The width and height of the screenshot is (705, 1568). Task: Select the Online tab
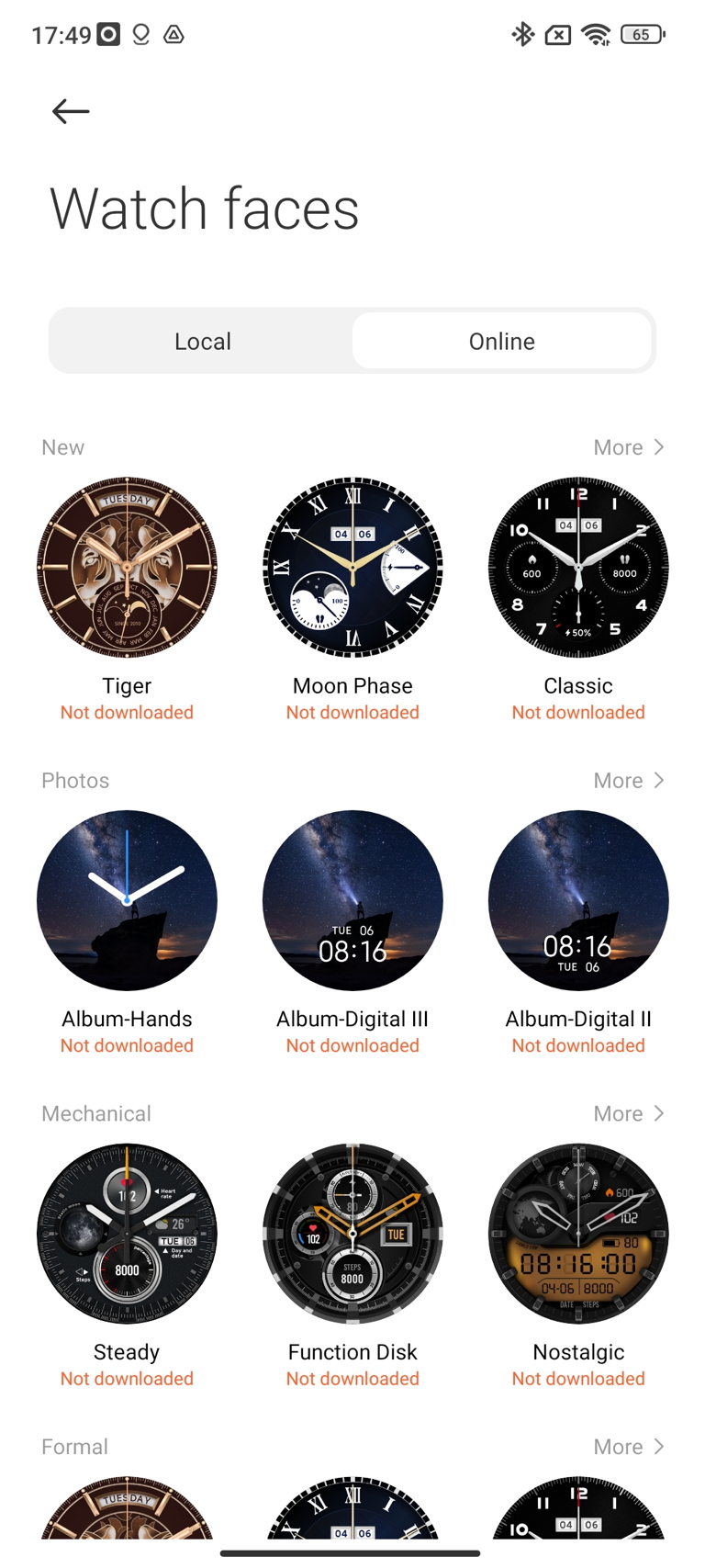click(501, 341)
